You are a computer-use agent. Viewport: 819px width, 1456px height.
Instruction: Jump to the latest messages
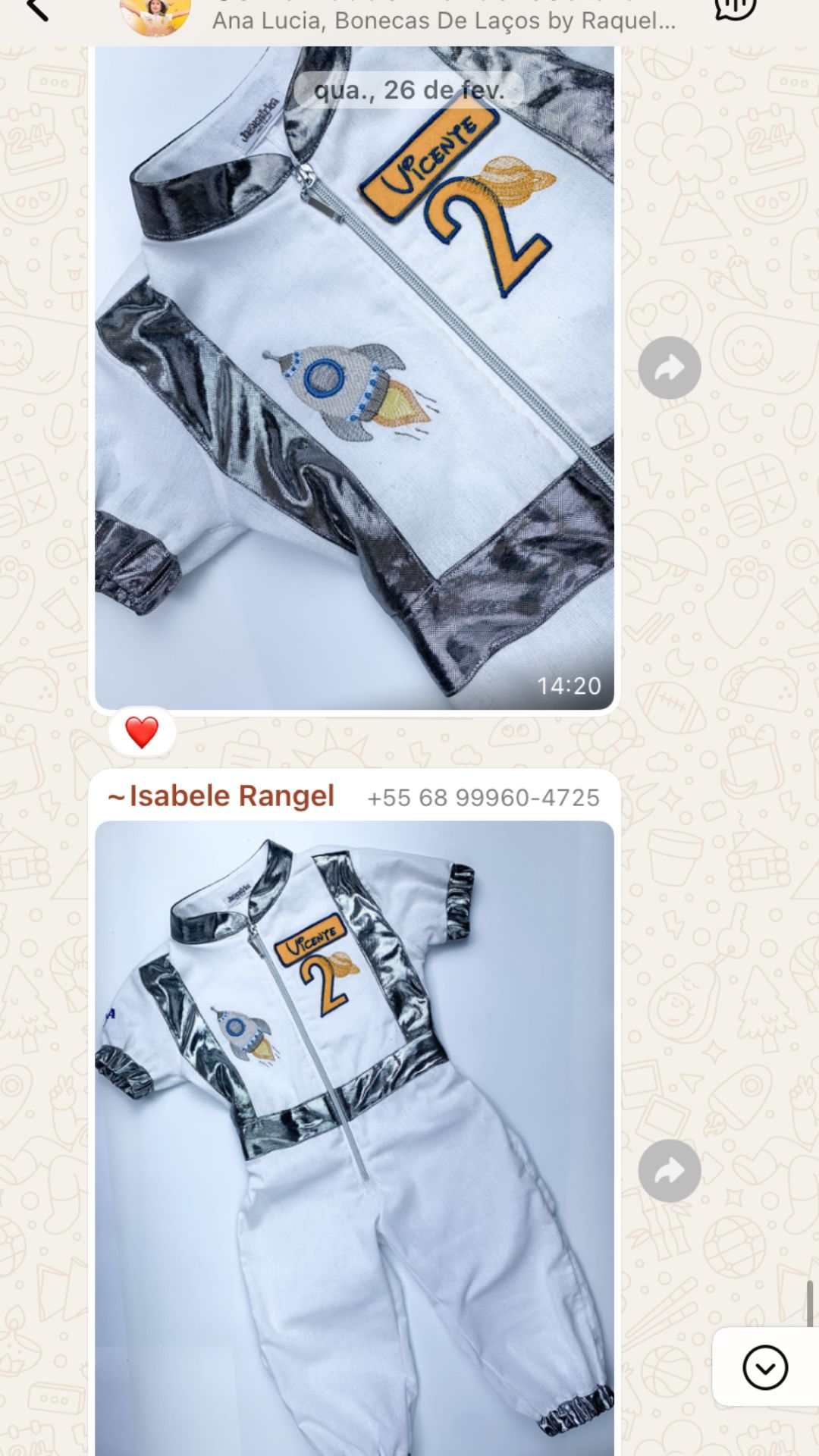(x=764, y=1367)
